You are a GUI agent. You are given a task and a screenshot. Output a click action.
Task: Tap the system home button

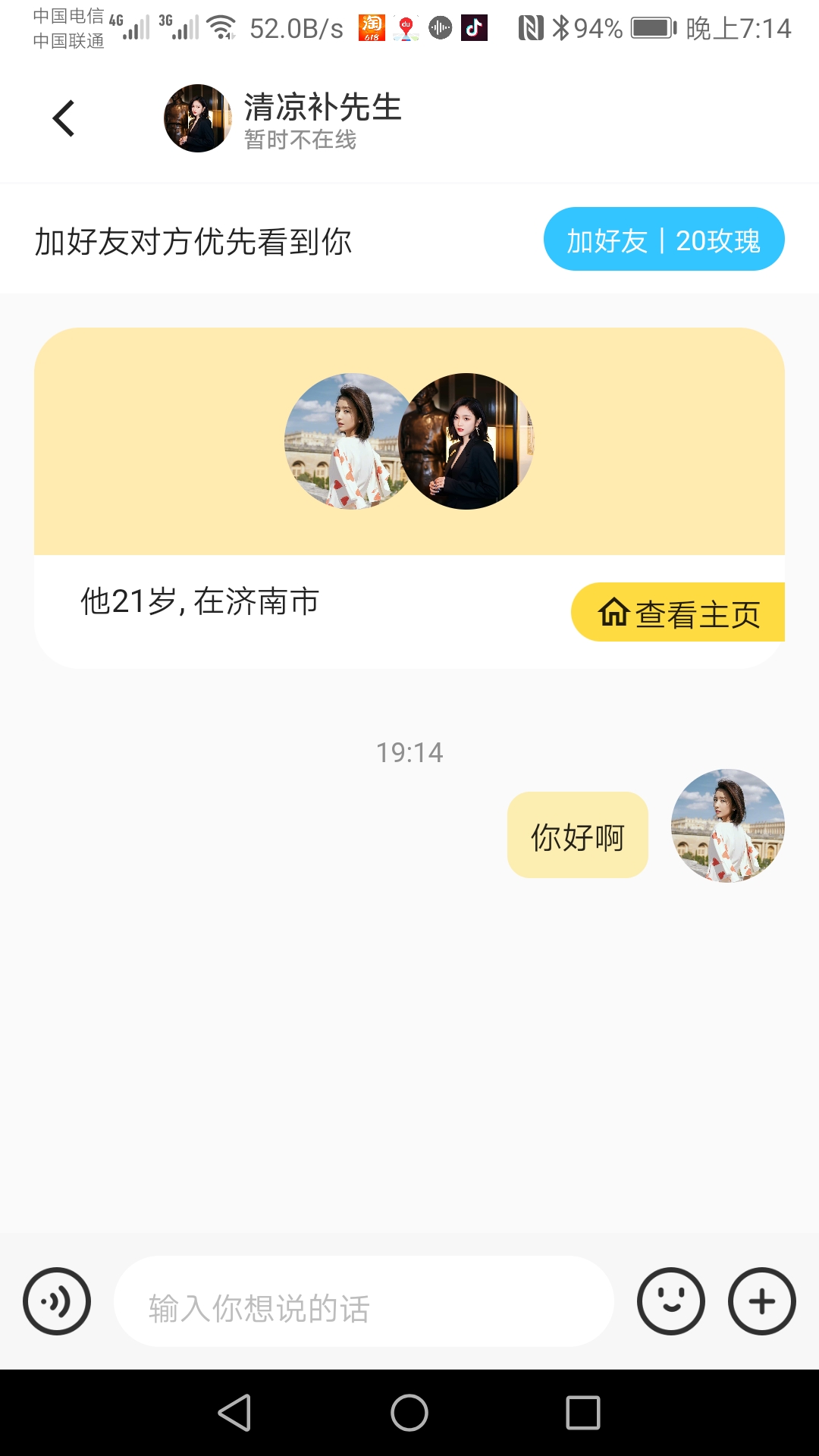[x=409, y=1413]
